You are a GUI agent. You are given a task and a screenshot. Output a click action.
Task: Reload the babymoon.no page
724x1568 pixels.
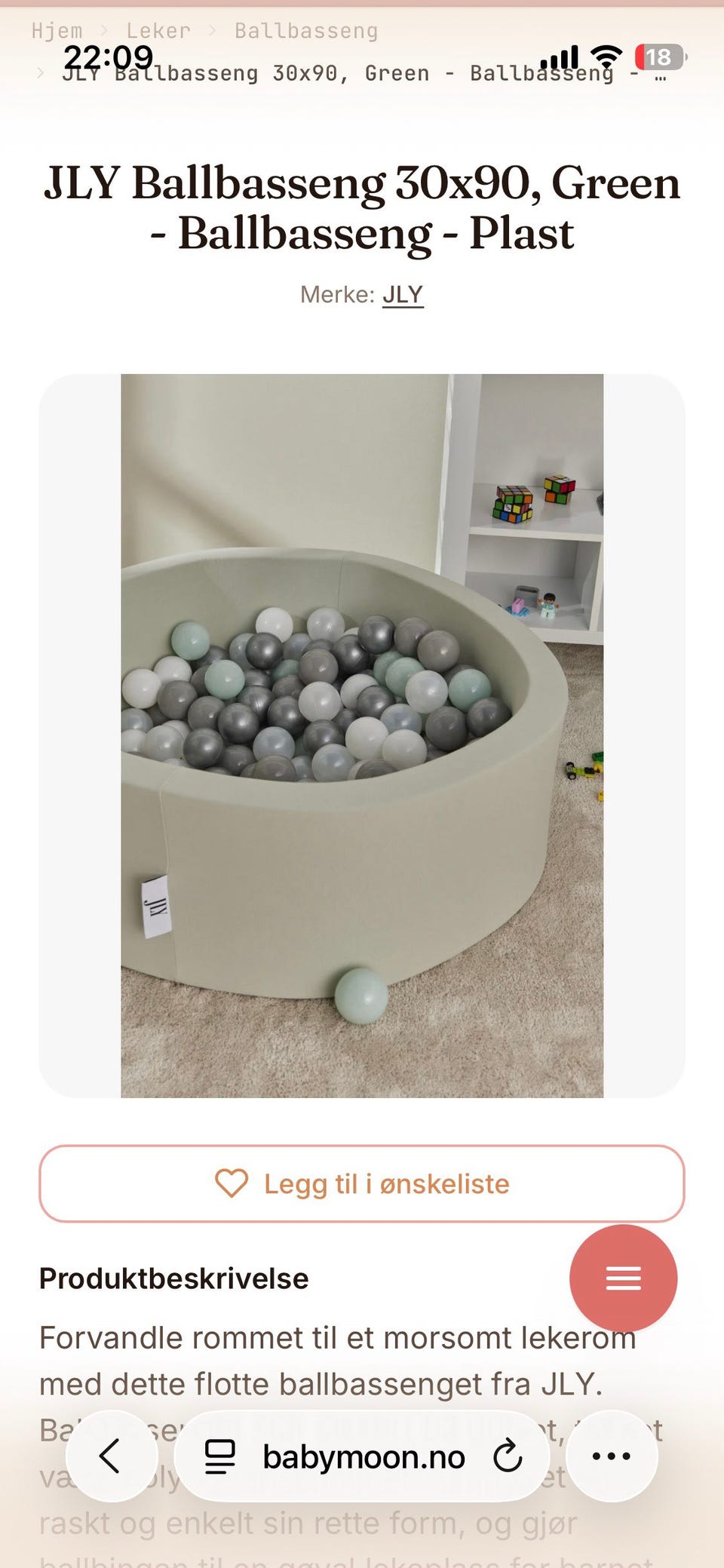coord(508,1456)
